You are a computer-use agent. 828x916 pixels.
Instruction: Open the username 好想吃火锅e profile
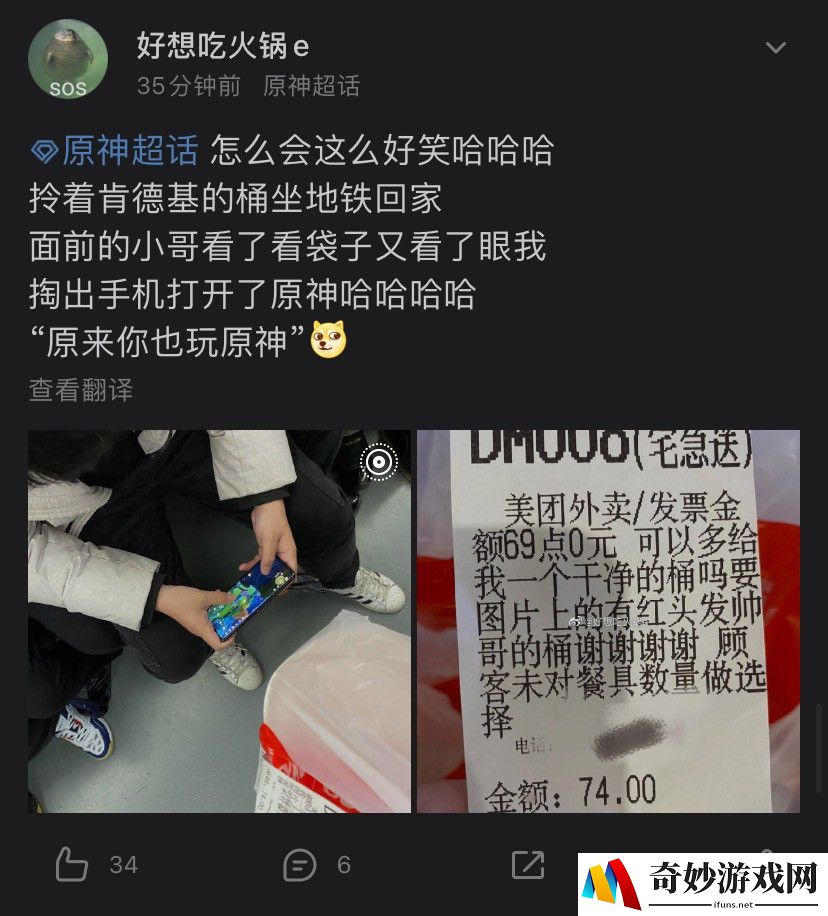(x=223, y=46)
